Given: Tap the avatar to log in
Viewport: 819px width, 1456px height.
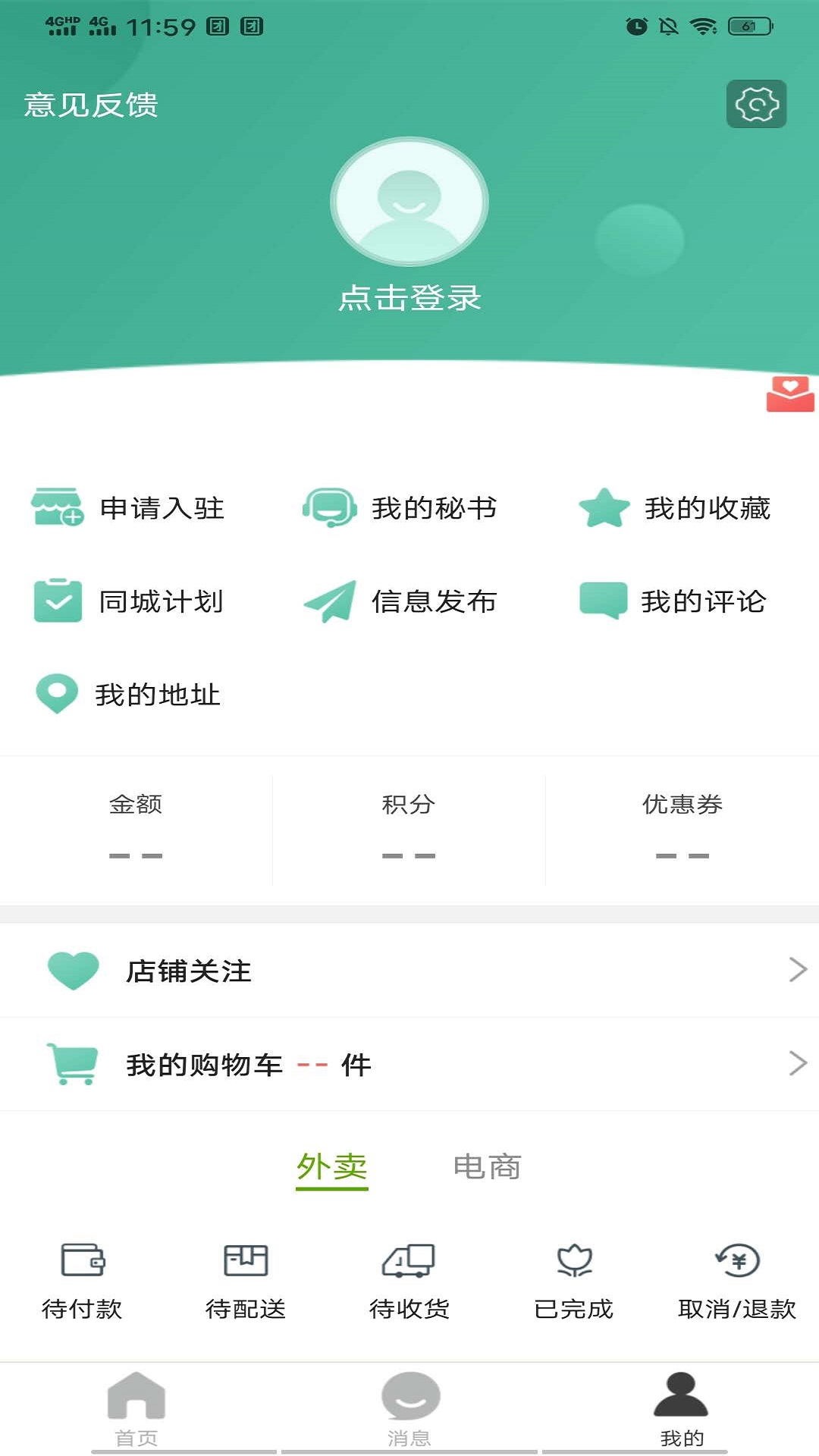Looking at the screenshot, I should click(409, 202).
